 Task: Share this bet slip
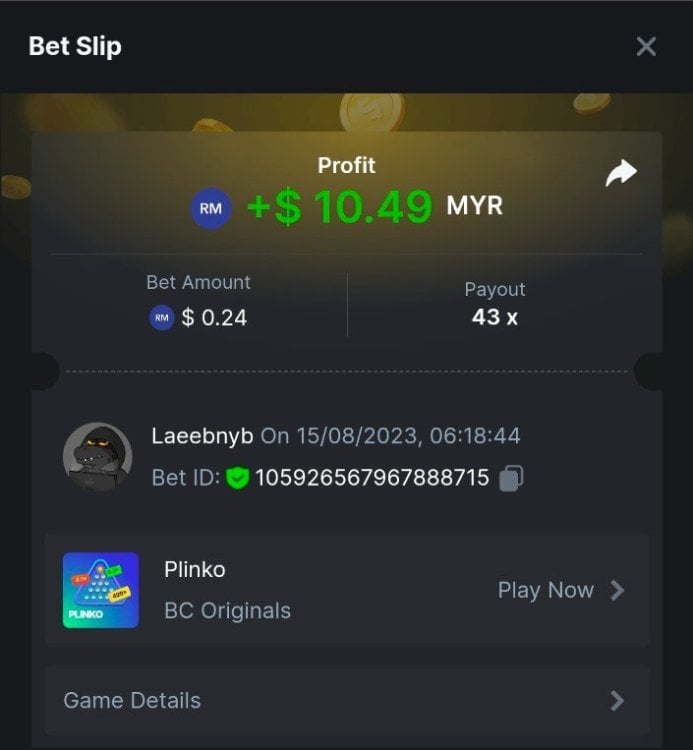coord(621,174)
